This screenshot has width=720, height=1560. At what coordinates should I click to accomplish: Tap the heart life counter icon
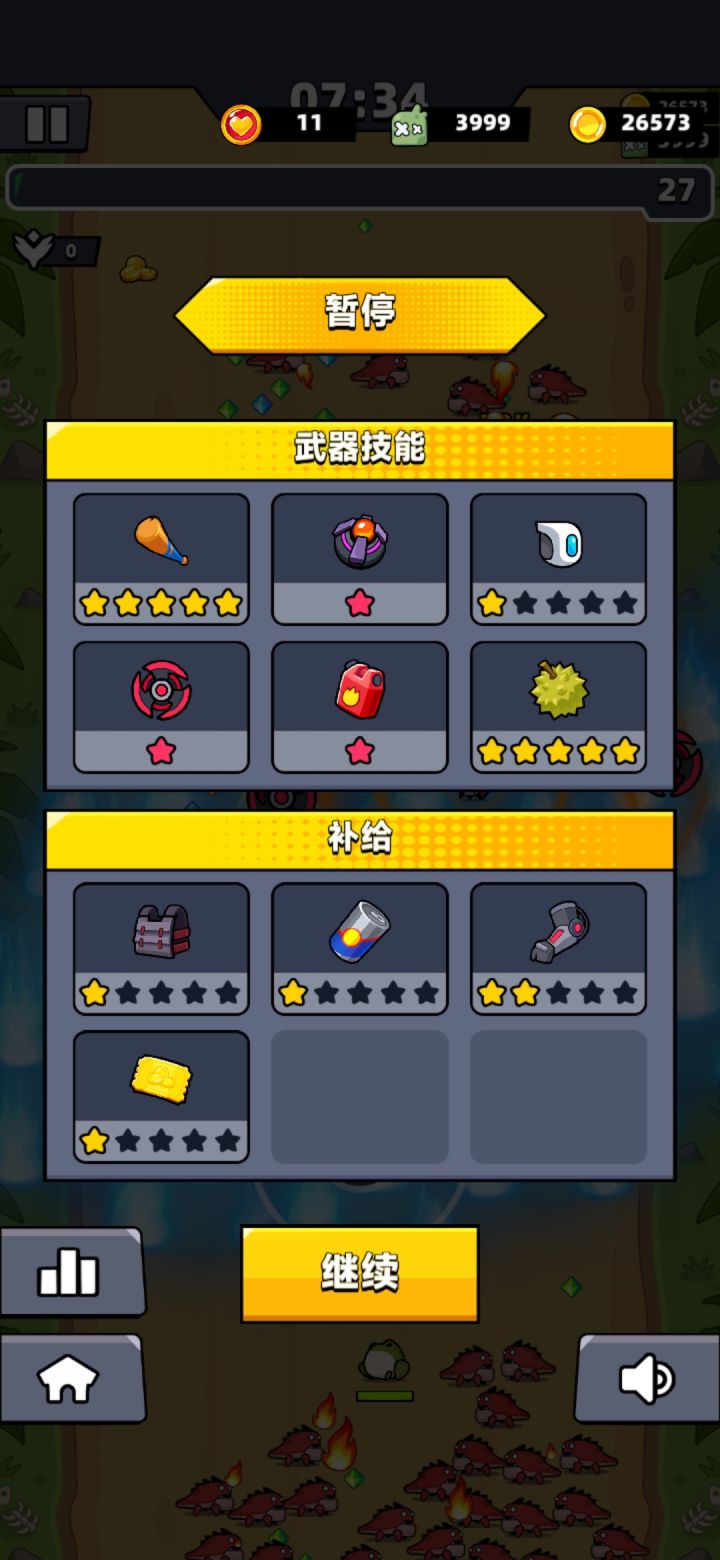click(x=238, y=123)
